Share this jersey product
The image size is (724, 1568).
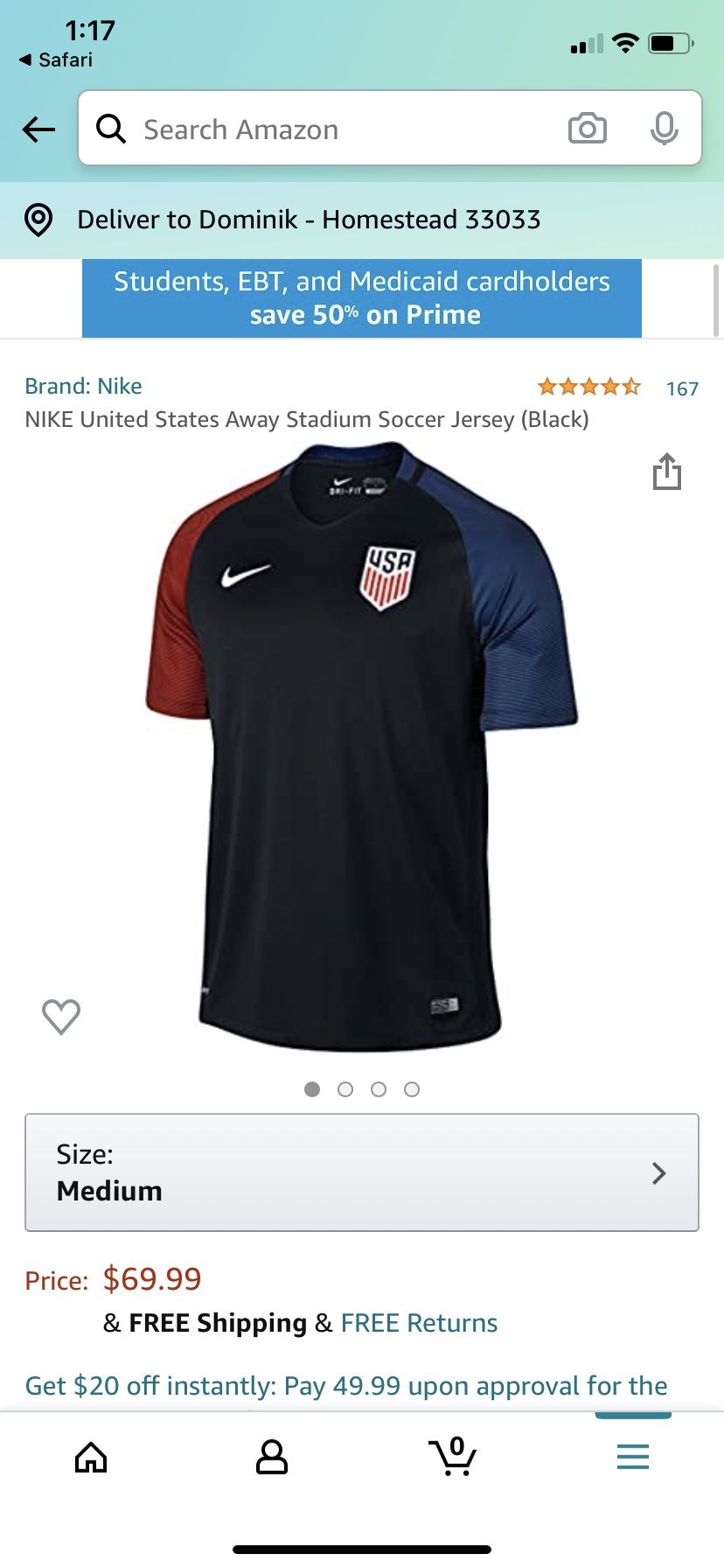point(666,471)
